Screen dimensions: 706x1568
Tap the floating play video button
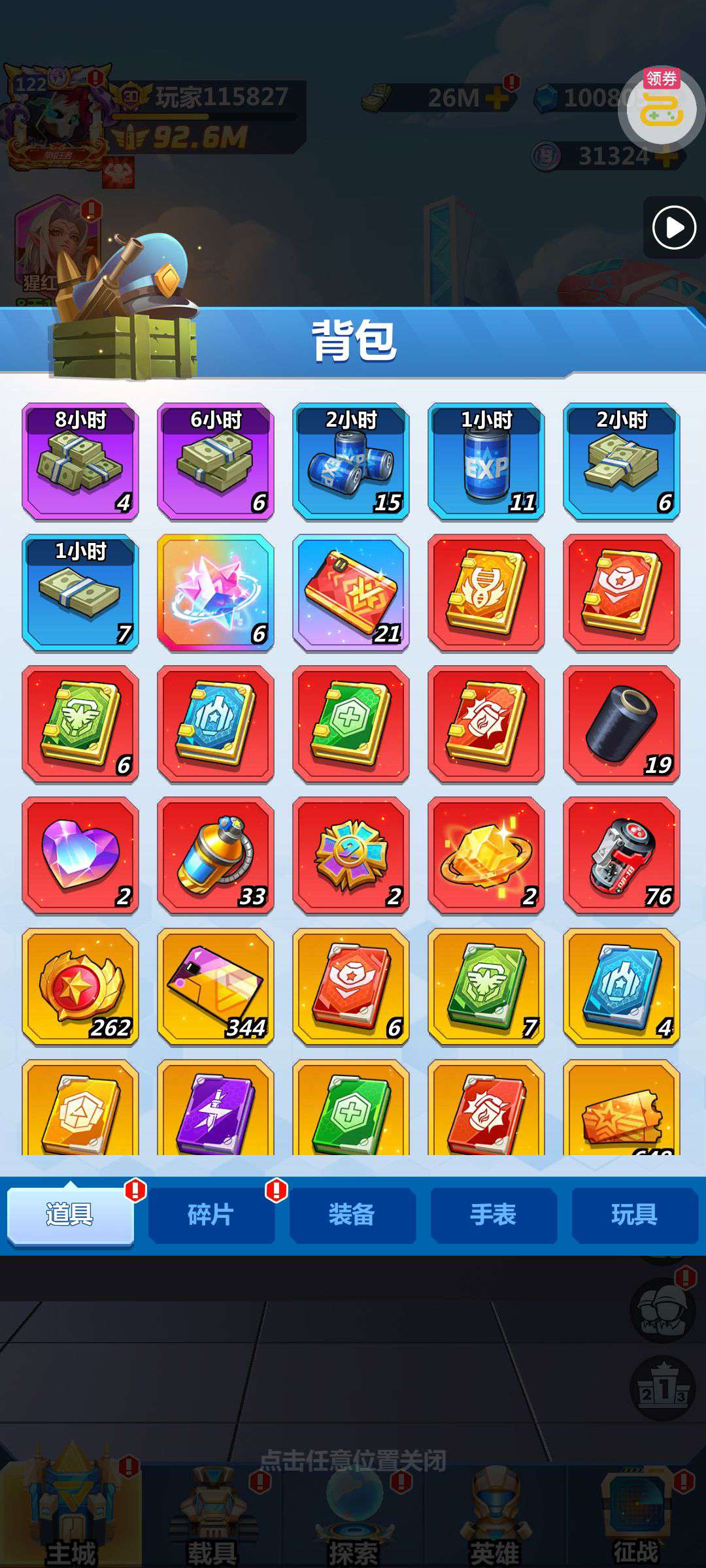point(674,228)
